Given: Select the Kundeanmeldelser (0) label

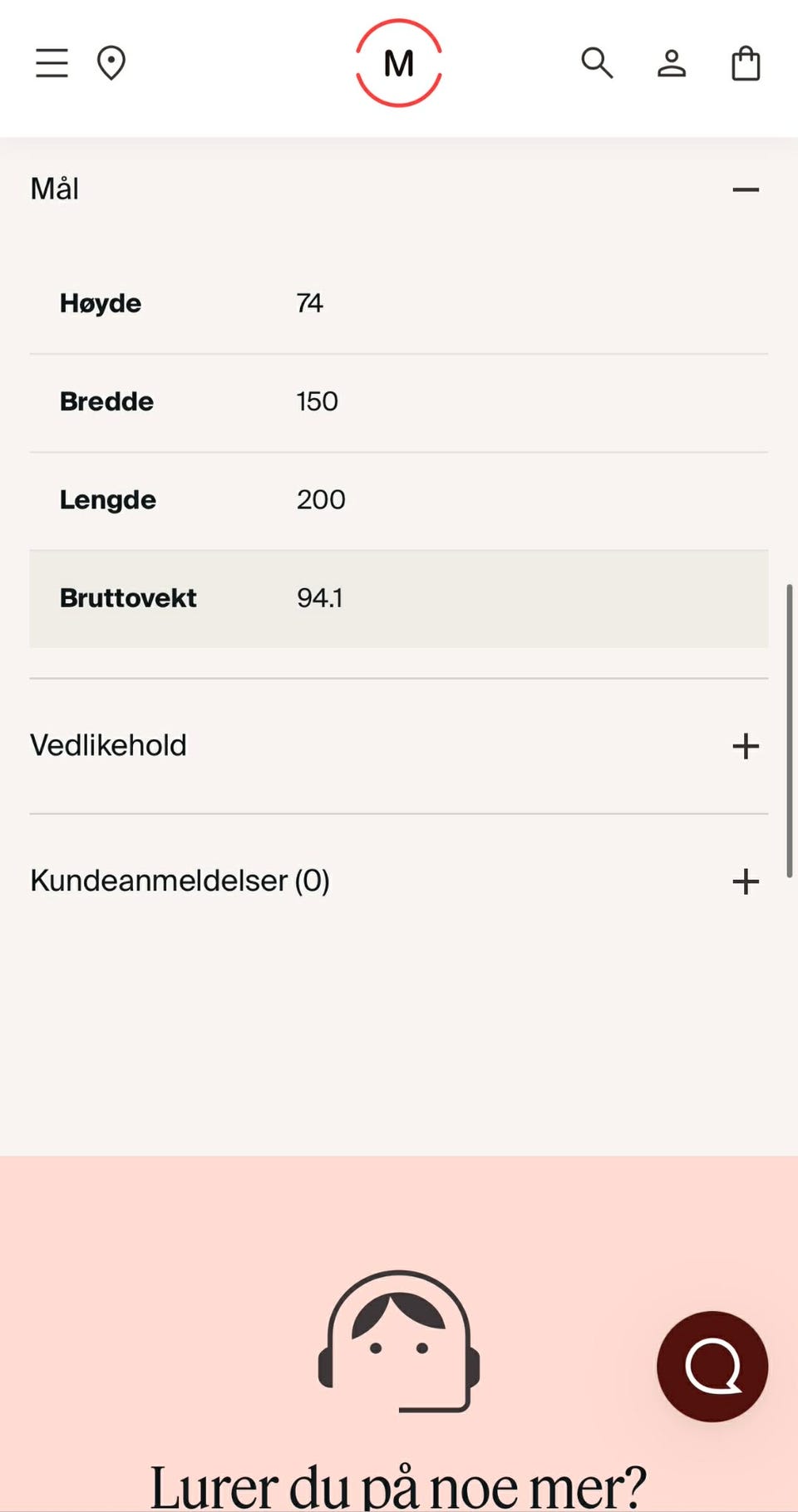Looking at the screenshot, I should pos(180,881).
